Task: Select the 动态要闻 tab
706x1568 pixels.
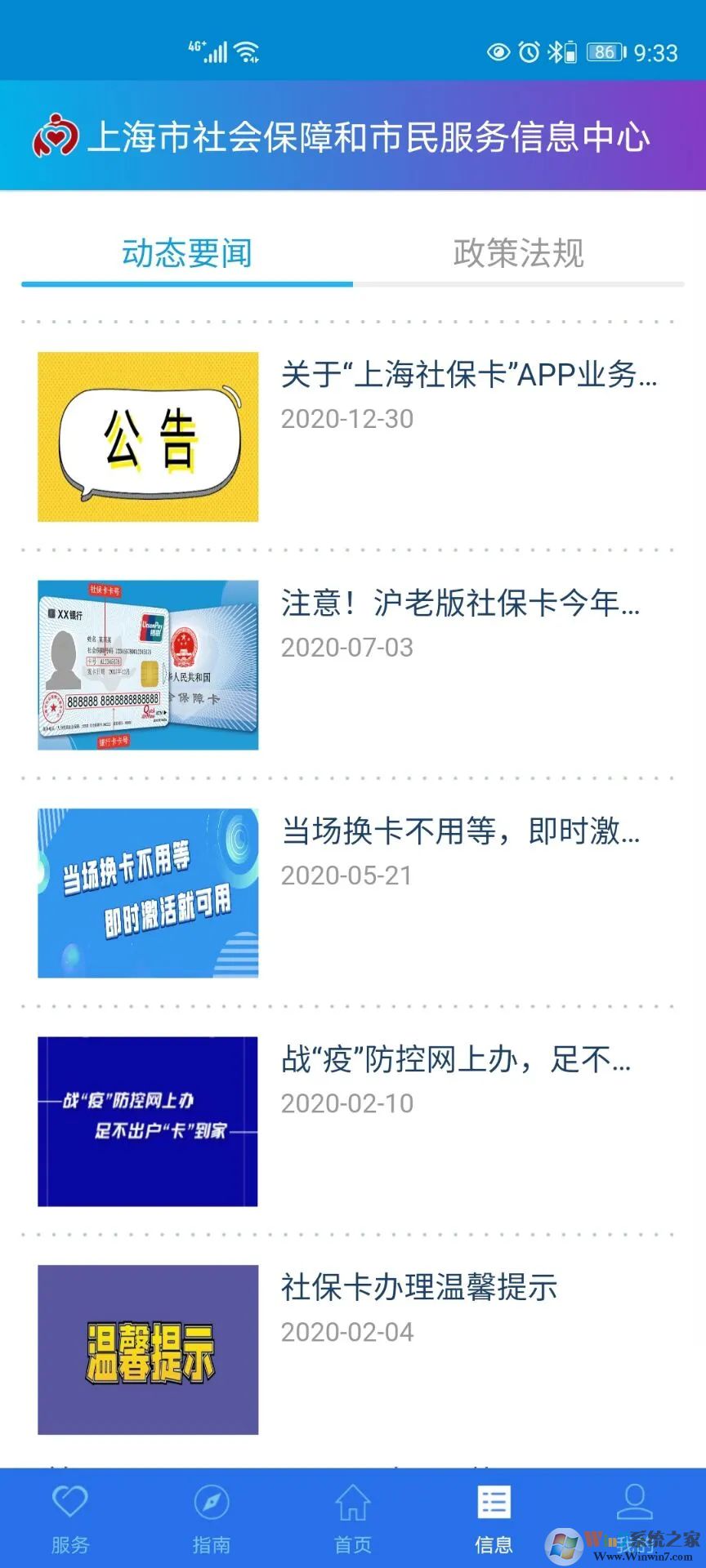Action: pyautogui.click(x=187, y=254)
